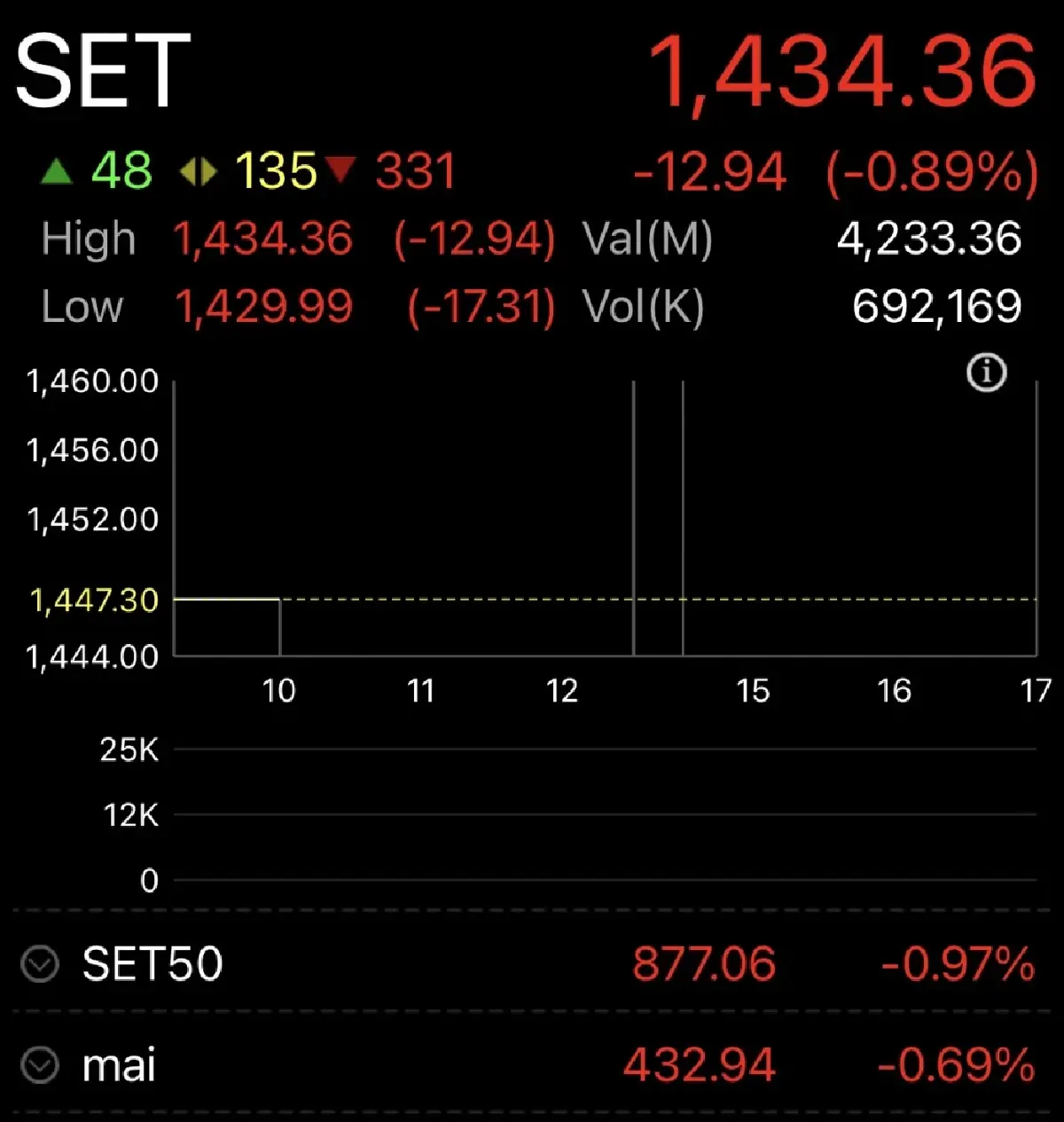Click the Val(M) label
The width and height of the screenshot is (1064, 1122).
pos(645,239)
